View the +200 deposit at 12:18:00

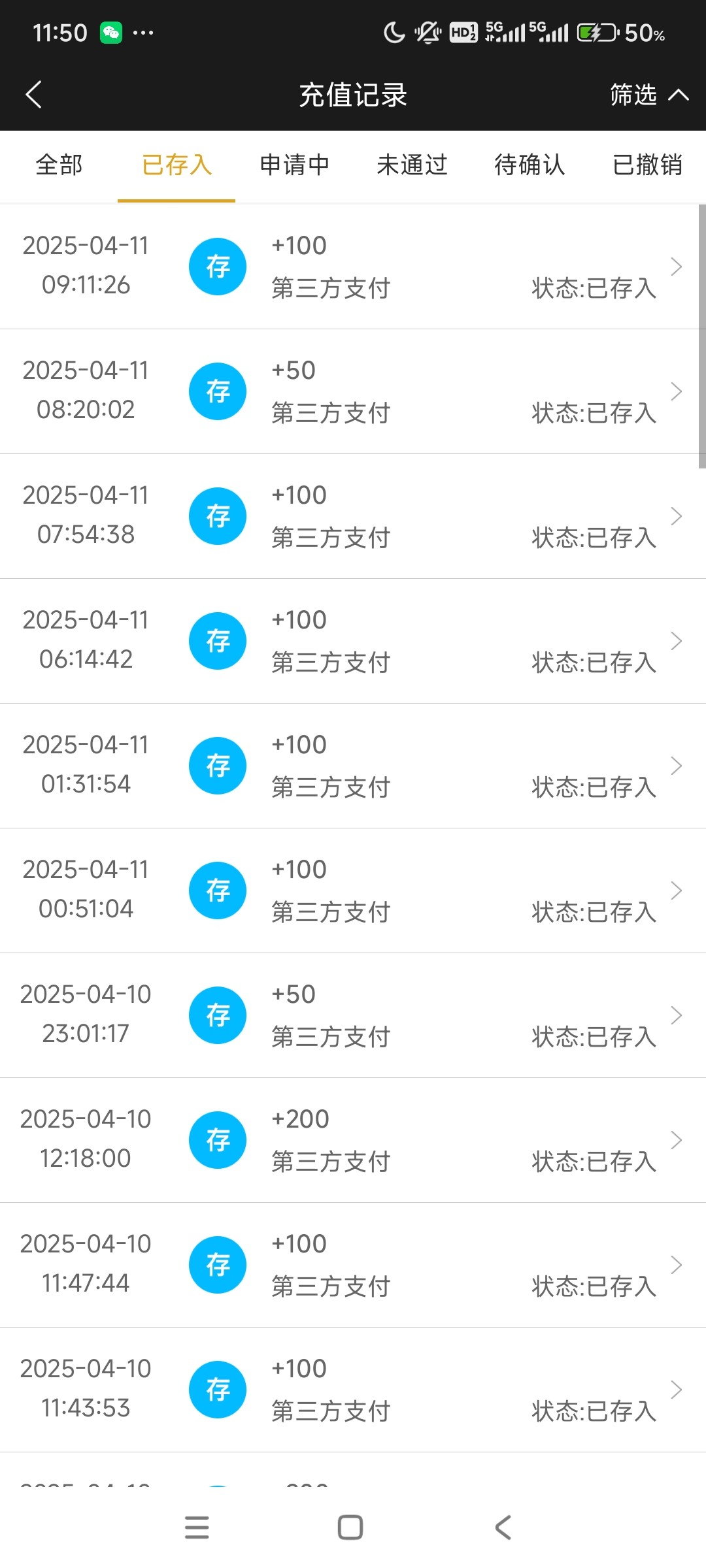tap(353, 1140)
